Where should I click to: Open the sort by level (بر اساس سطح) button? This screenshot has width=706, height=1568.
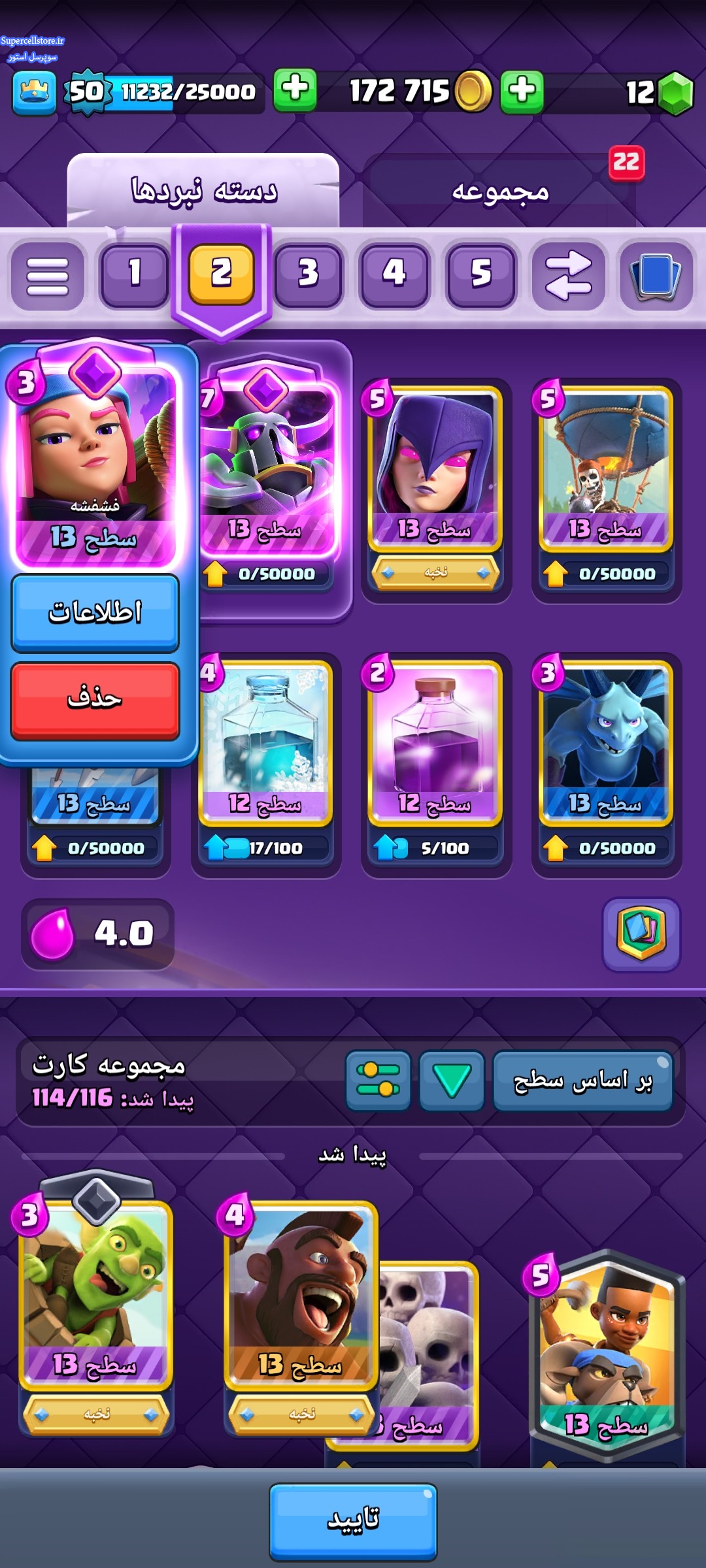[x=582, y=1081]
